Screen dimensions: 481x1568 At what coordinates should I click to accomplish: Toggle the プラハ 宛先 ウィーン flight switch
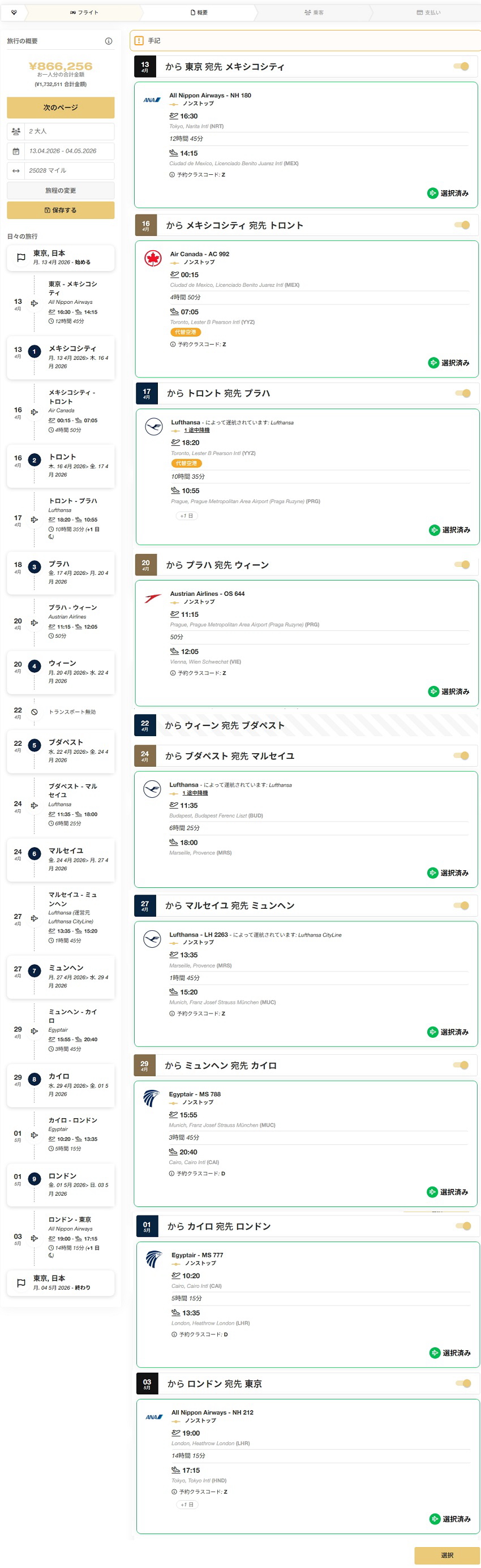462,565
